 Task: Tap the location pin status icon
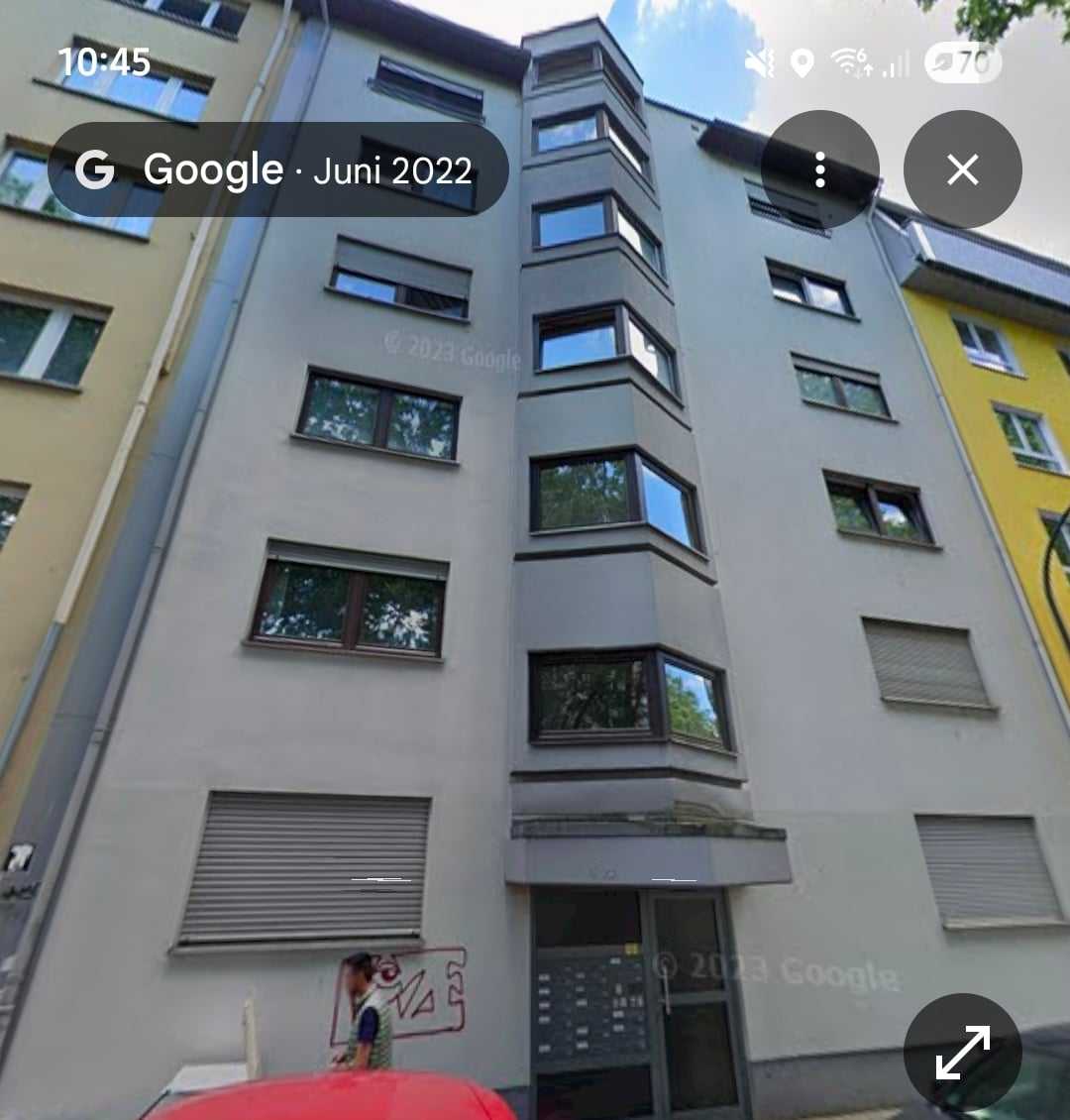pyautogui.click(x=801, y=63)
